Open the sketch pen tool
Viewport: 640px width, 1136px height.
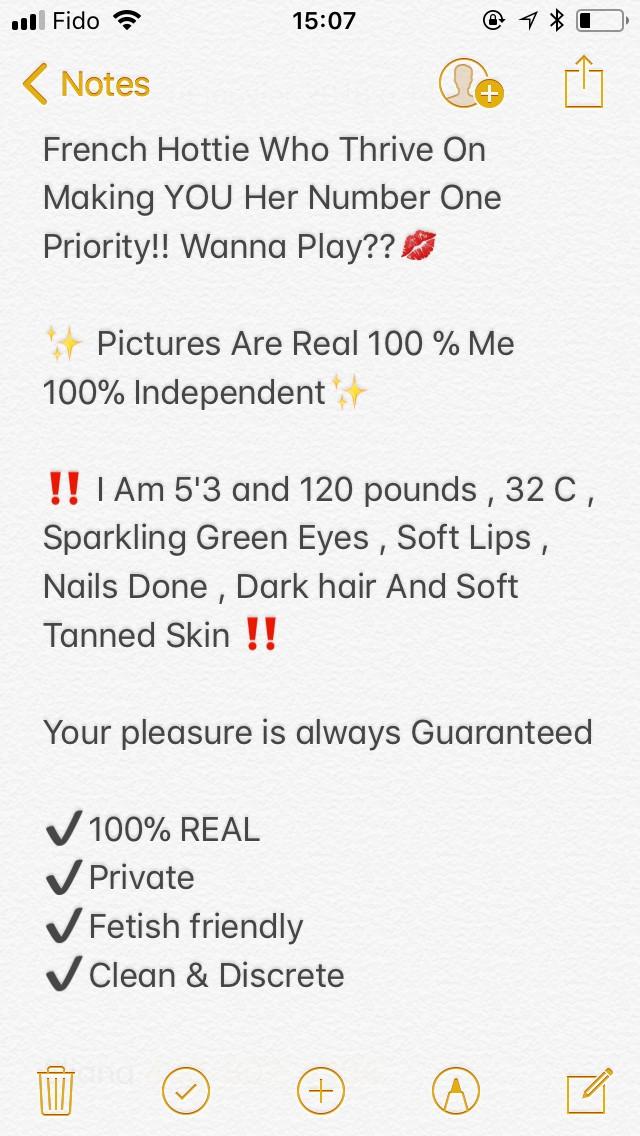[x=456, y=1090]
